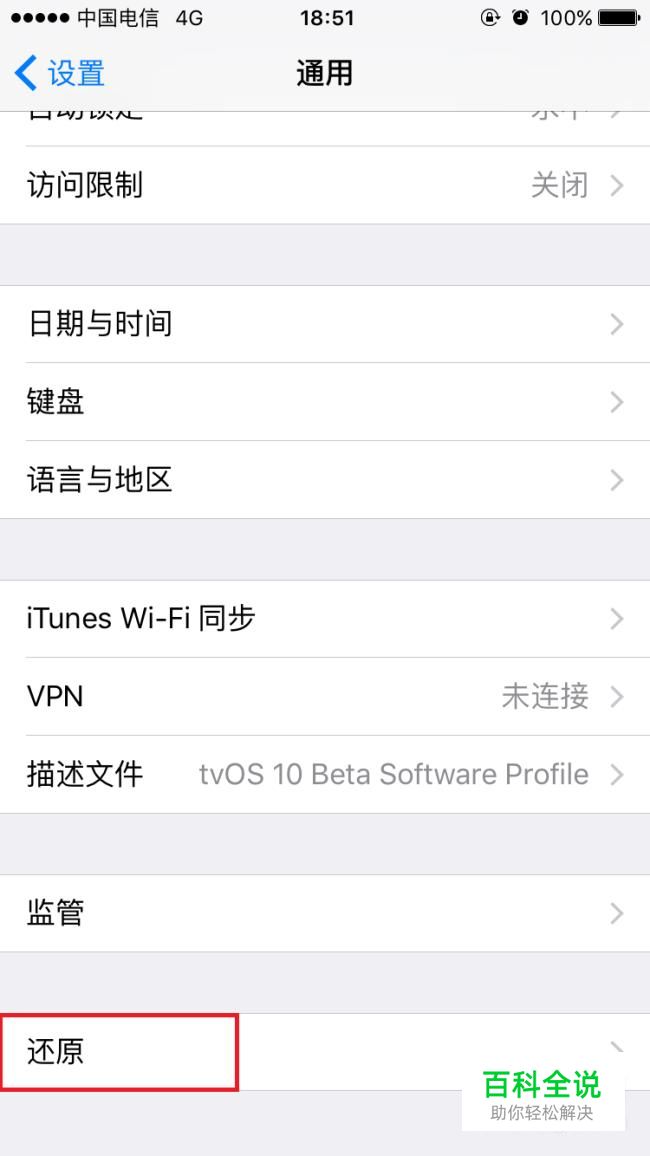Open iTunes Wi-Fi 同步

click(x=324, y=618)
